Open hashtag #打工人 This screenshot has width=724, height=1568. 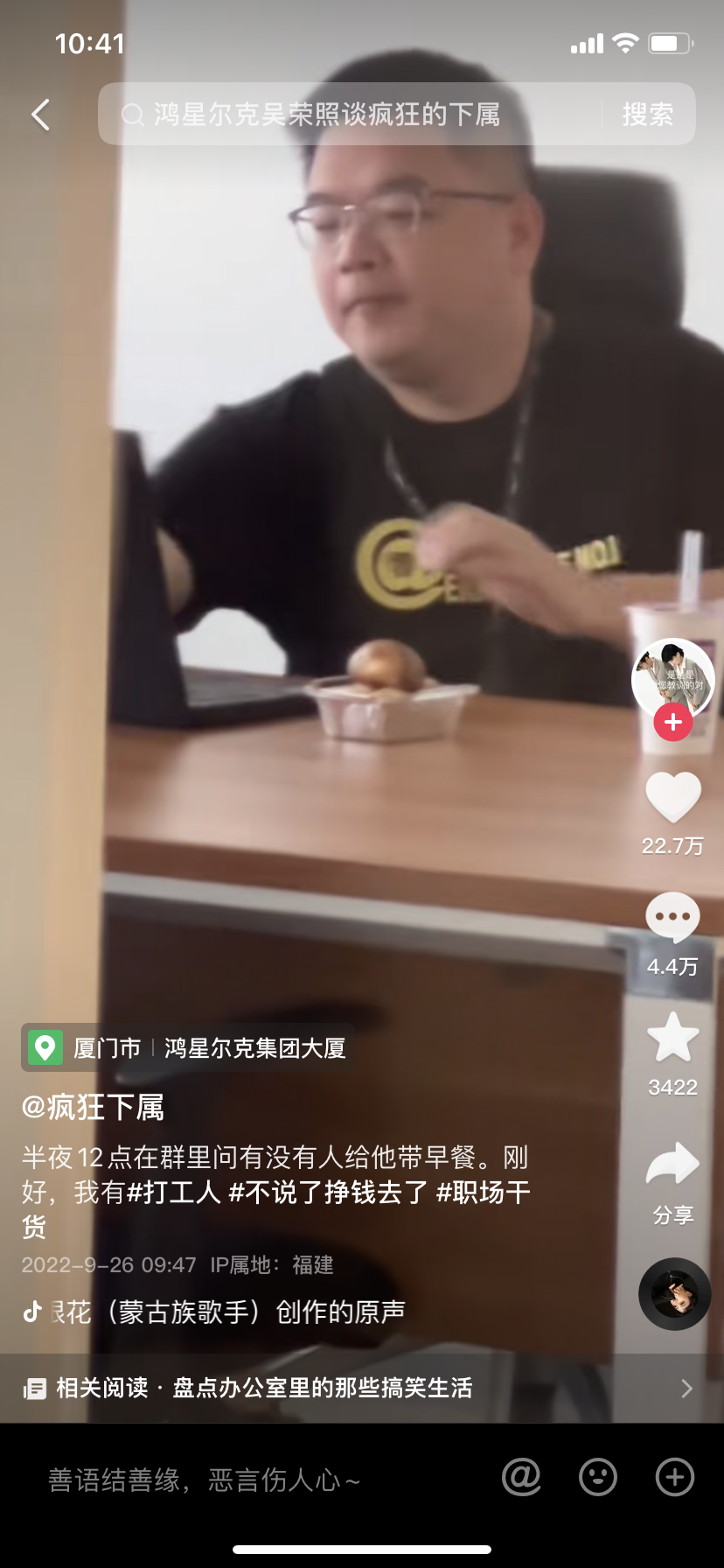point(174,1193)
